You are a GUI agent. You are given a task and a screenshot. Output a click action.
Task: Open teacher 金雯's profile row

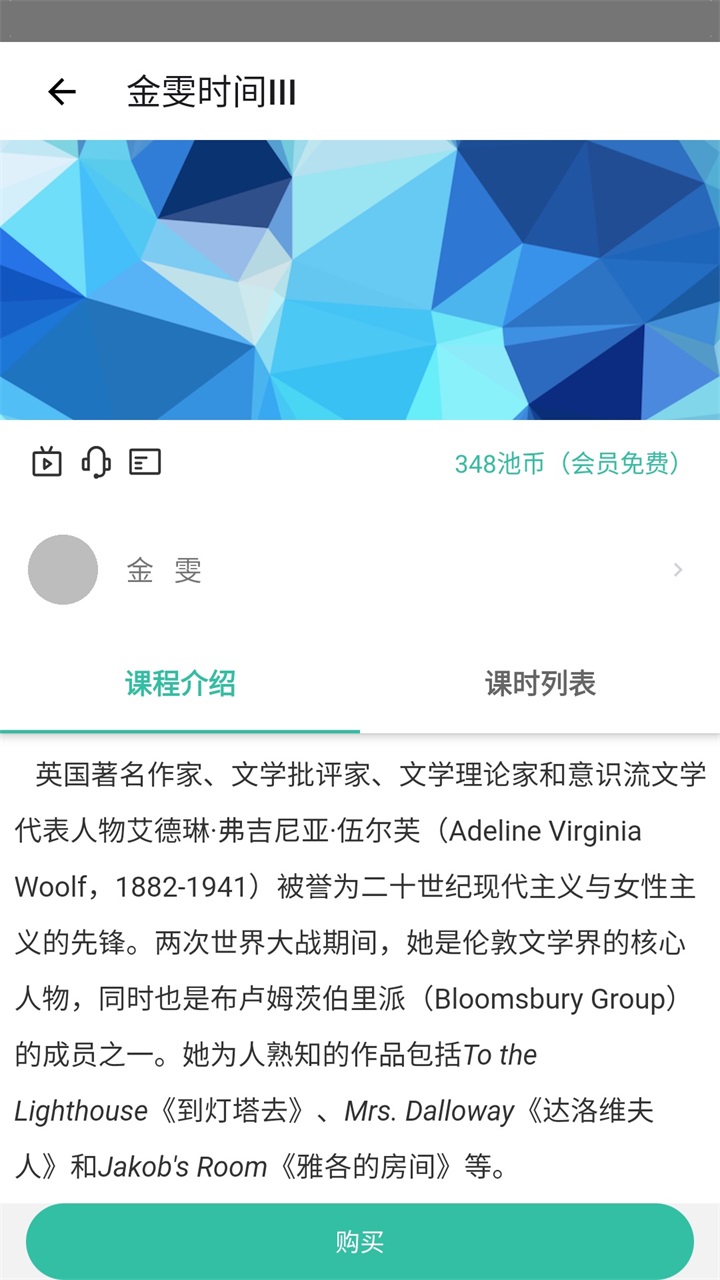(x=360, y=570)
